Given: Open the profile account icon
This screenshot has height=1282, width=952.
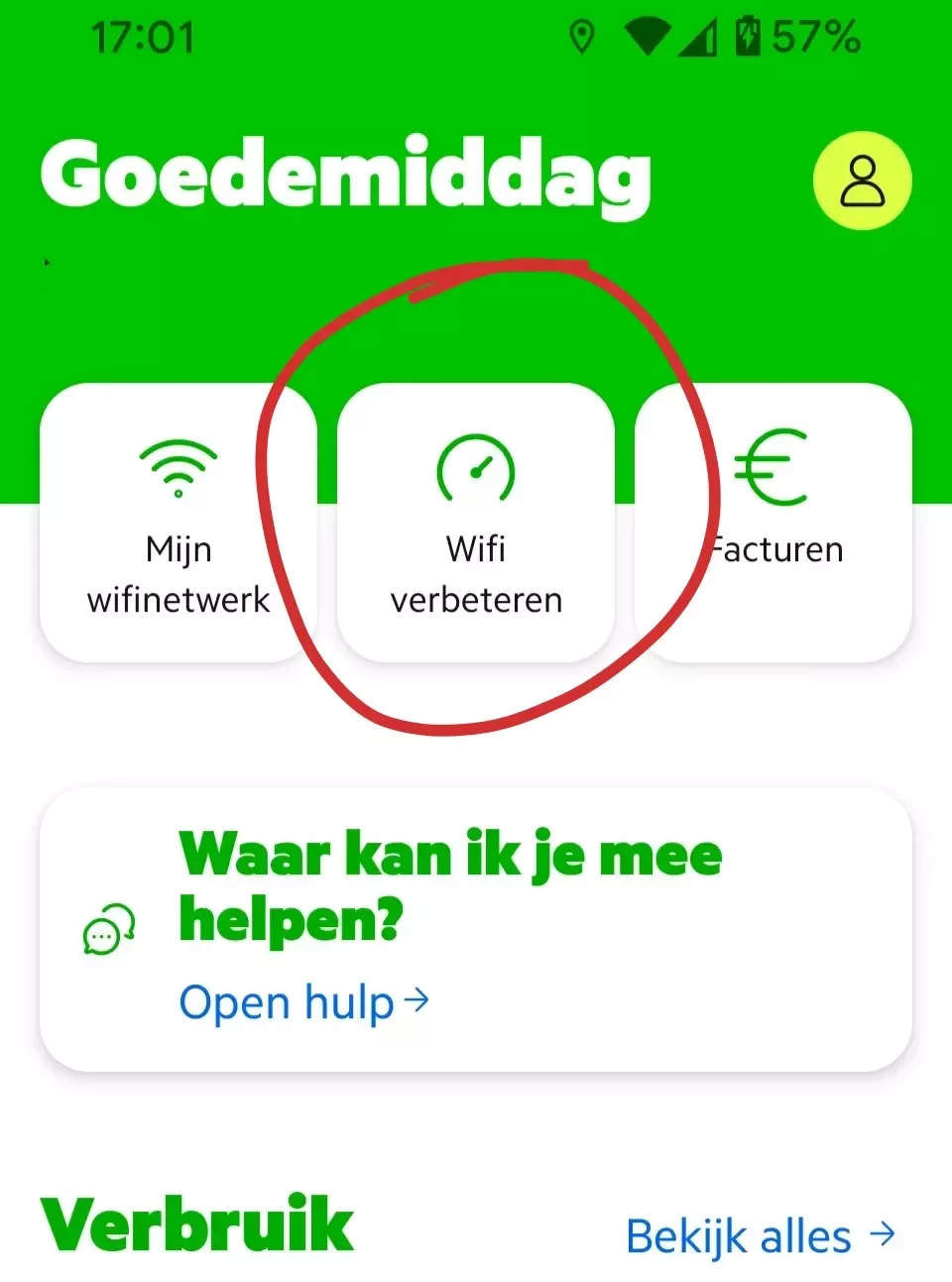Looking at the screenshot, I should pos(862,180).
